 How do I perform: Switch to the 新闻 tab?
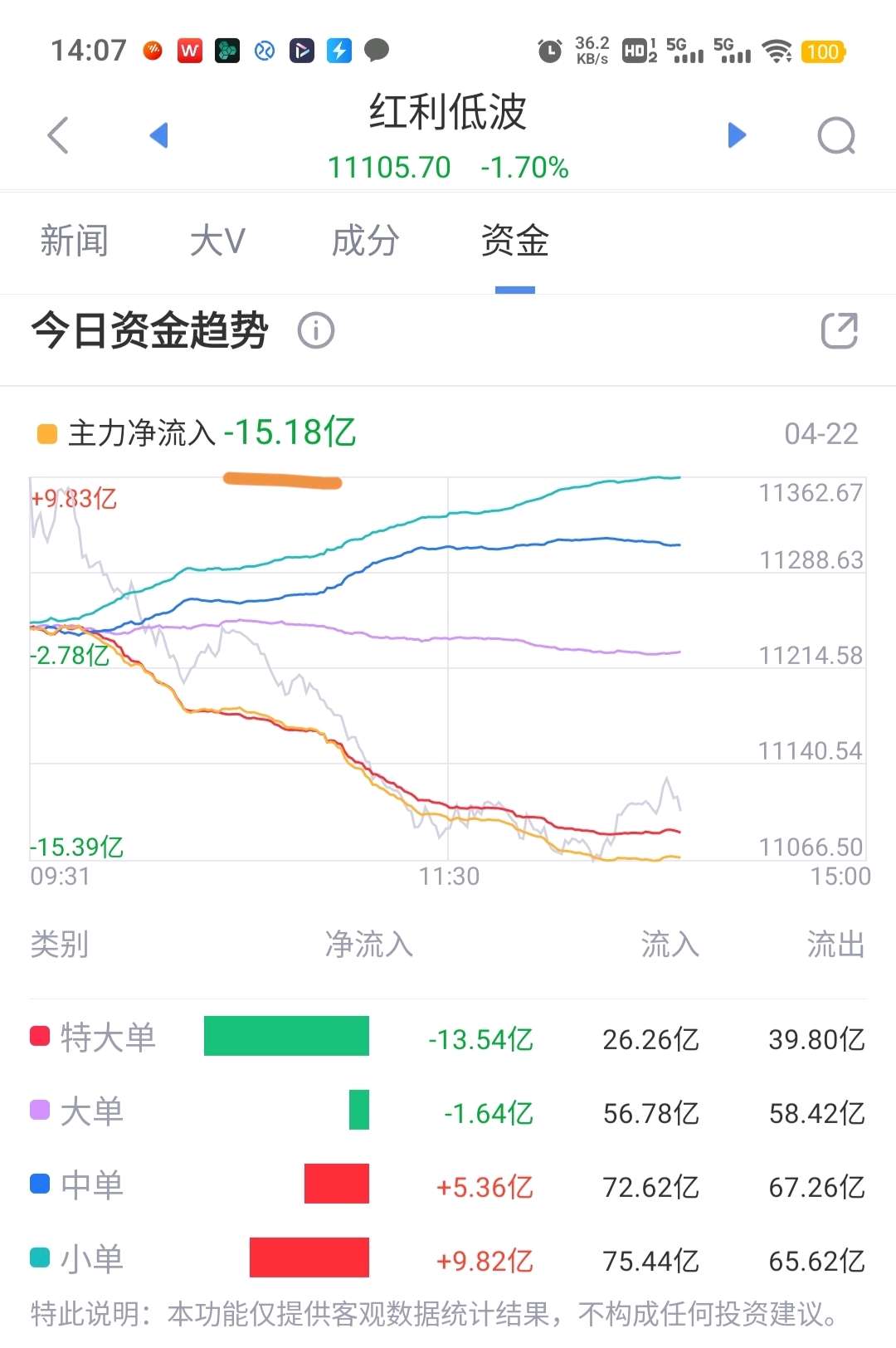pos(75,242)
